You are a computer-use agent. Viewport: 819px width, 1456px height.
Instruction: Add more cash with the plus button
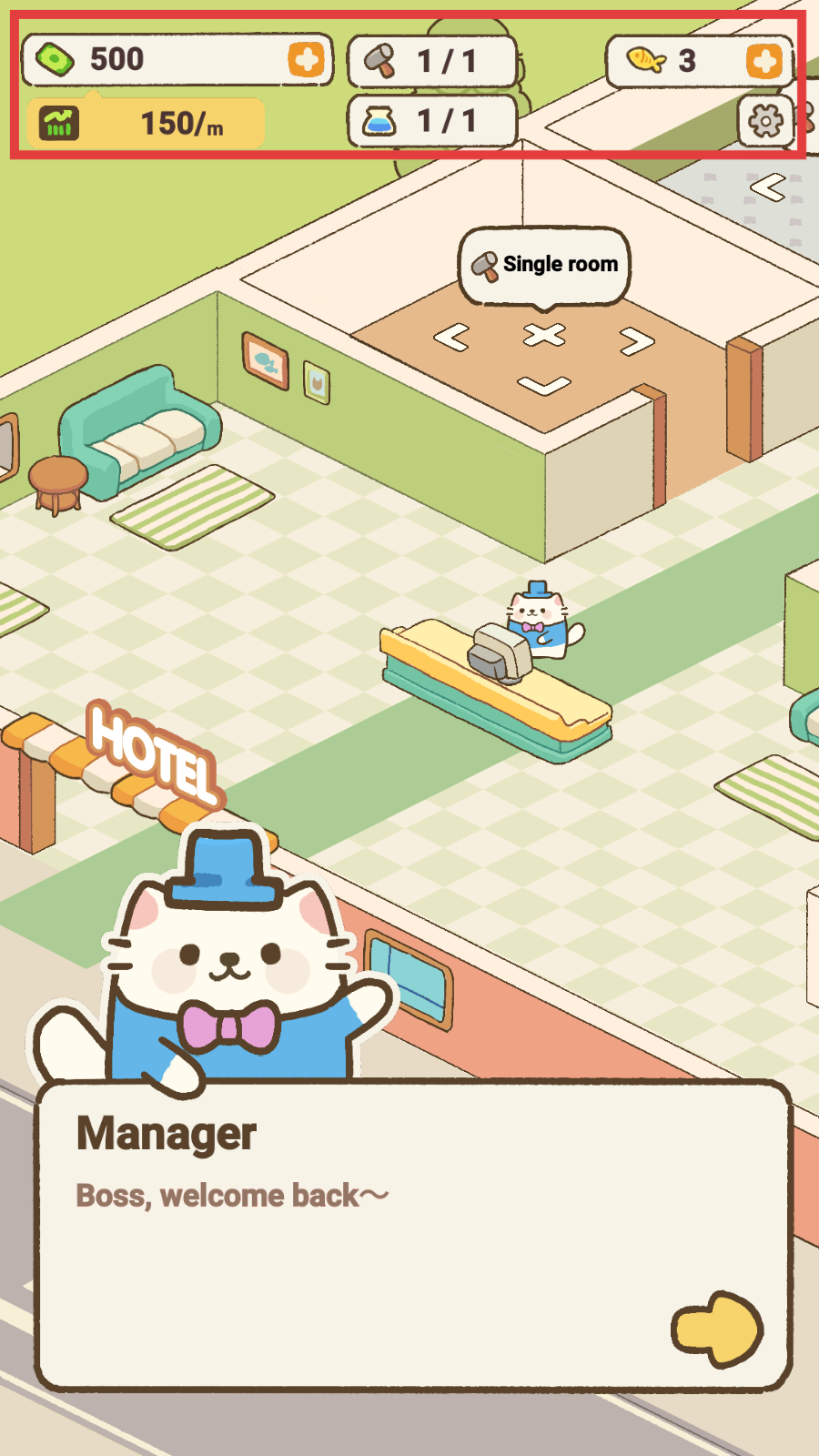coord(307,60)
